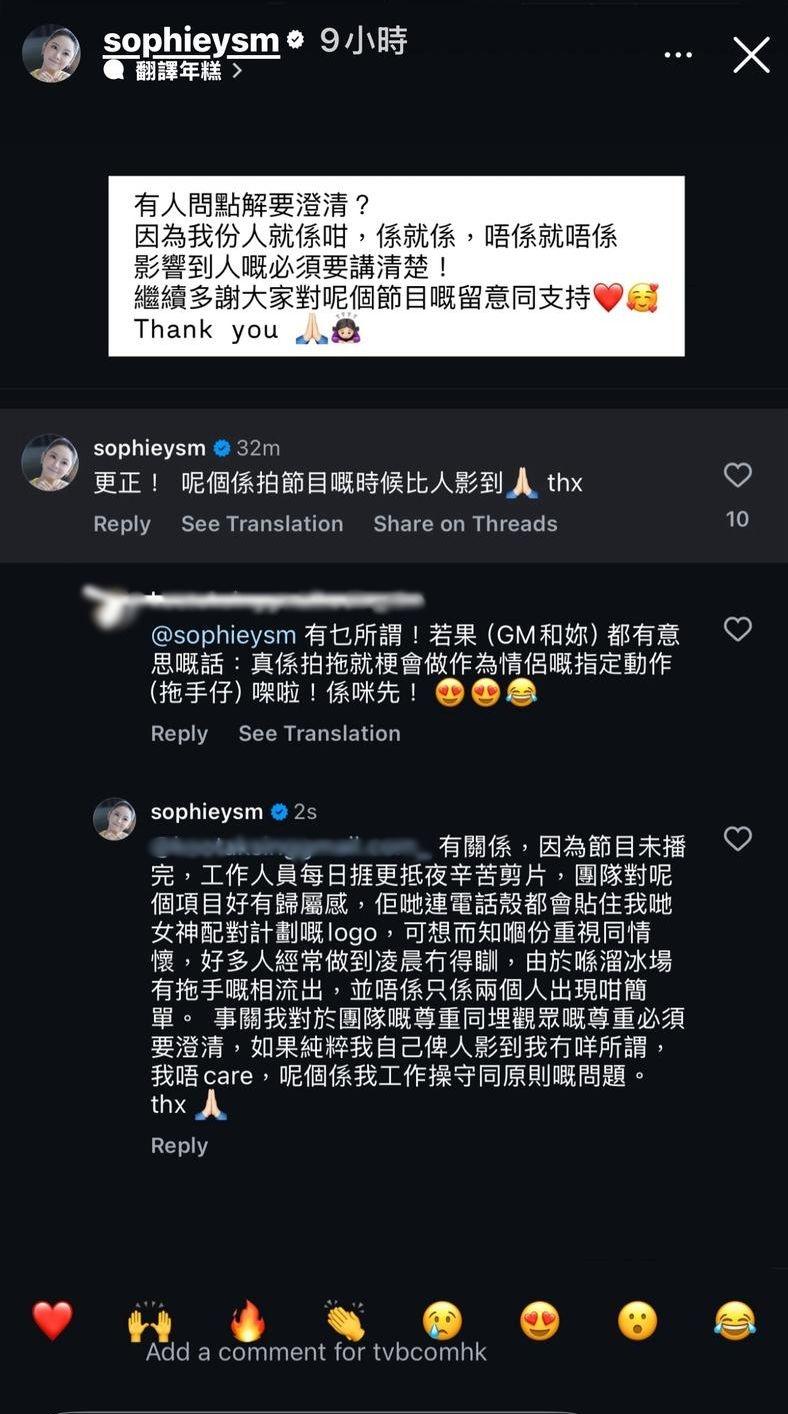Open sophieysm's profile from the username
This screenshot has height=1414, width=788.
(191, 41)
